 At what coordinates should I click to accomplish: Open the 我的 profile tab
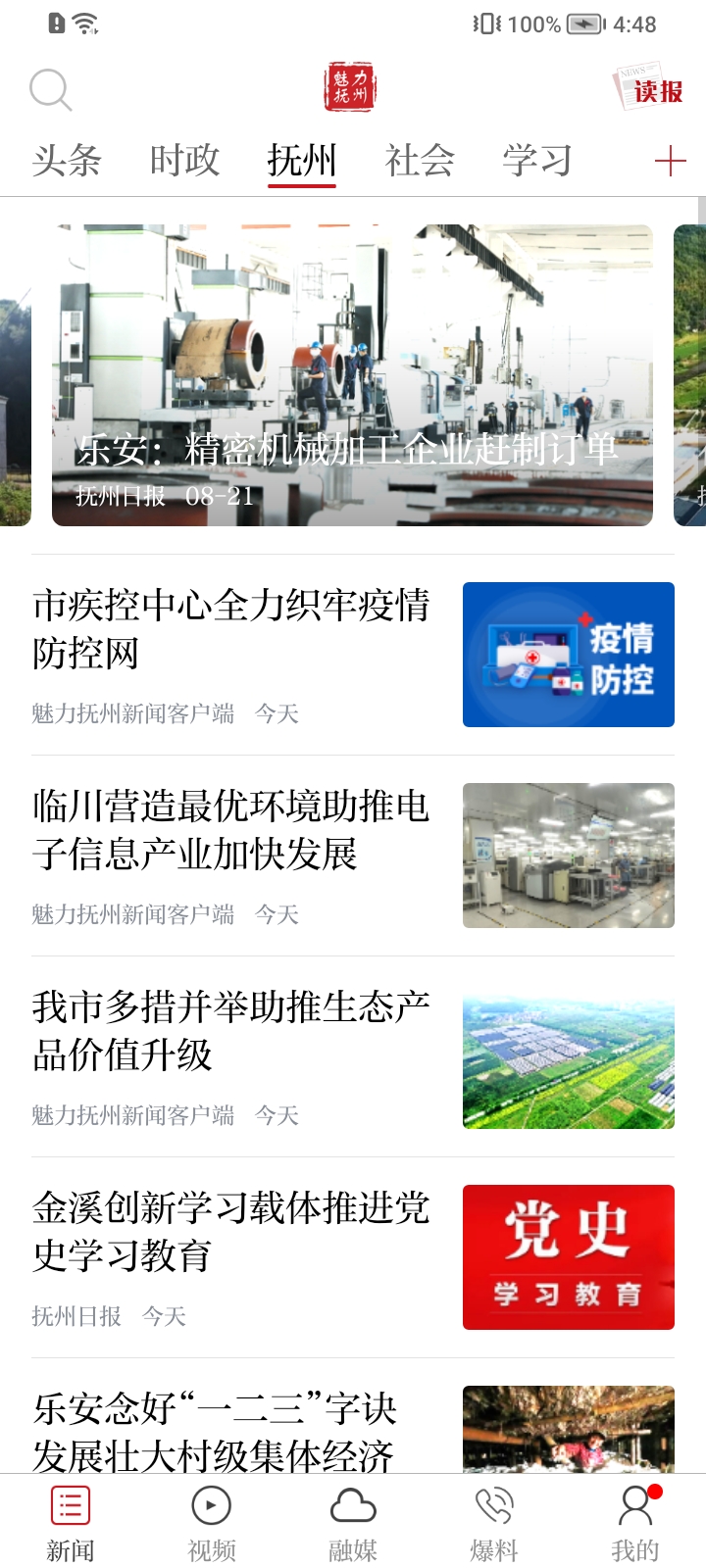(635, 1522)
